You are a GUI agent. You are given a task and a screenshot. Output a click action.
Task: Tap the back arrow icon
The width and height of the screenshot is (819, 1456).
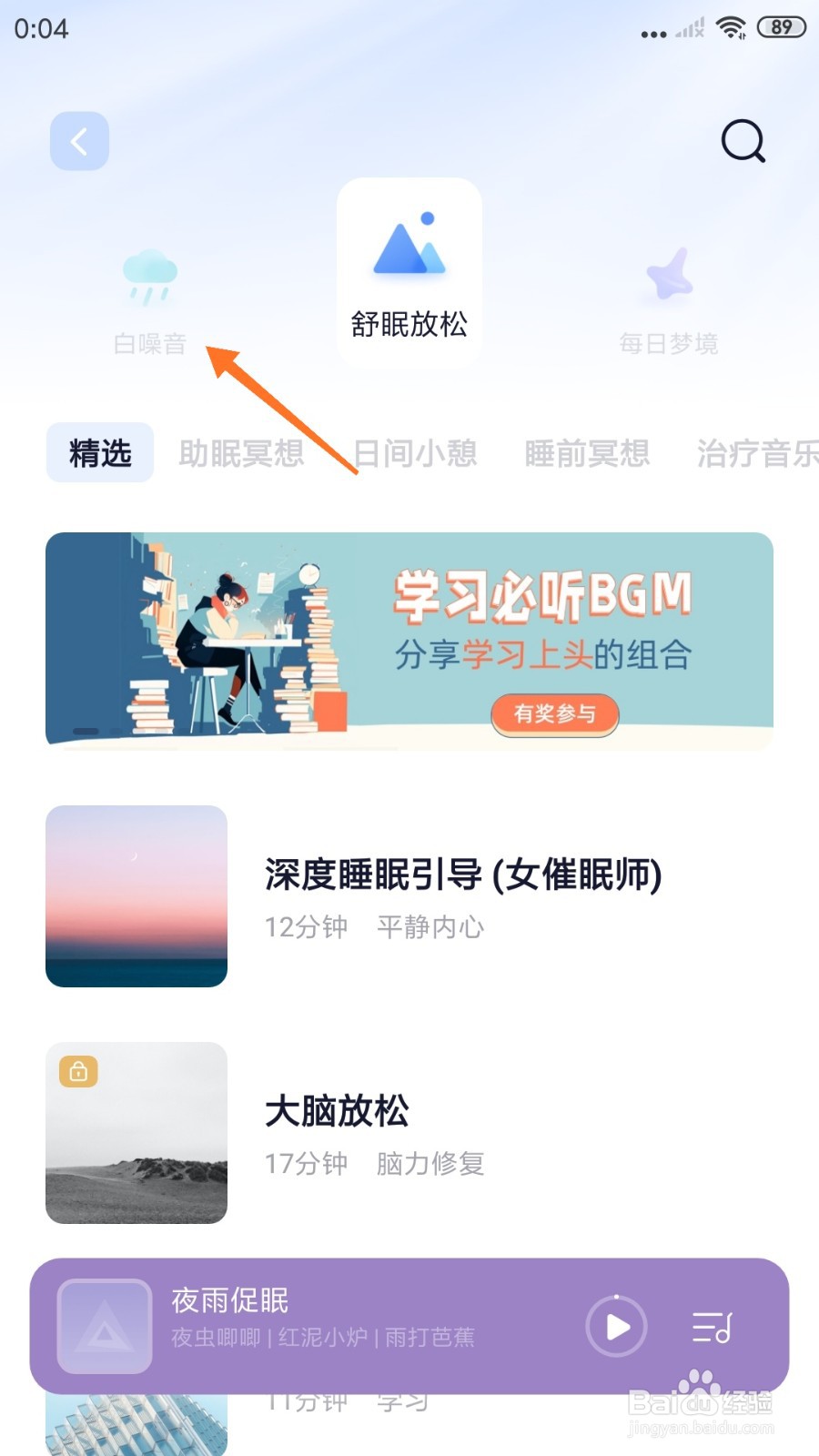pyautogui.click(x=78, y=141)
